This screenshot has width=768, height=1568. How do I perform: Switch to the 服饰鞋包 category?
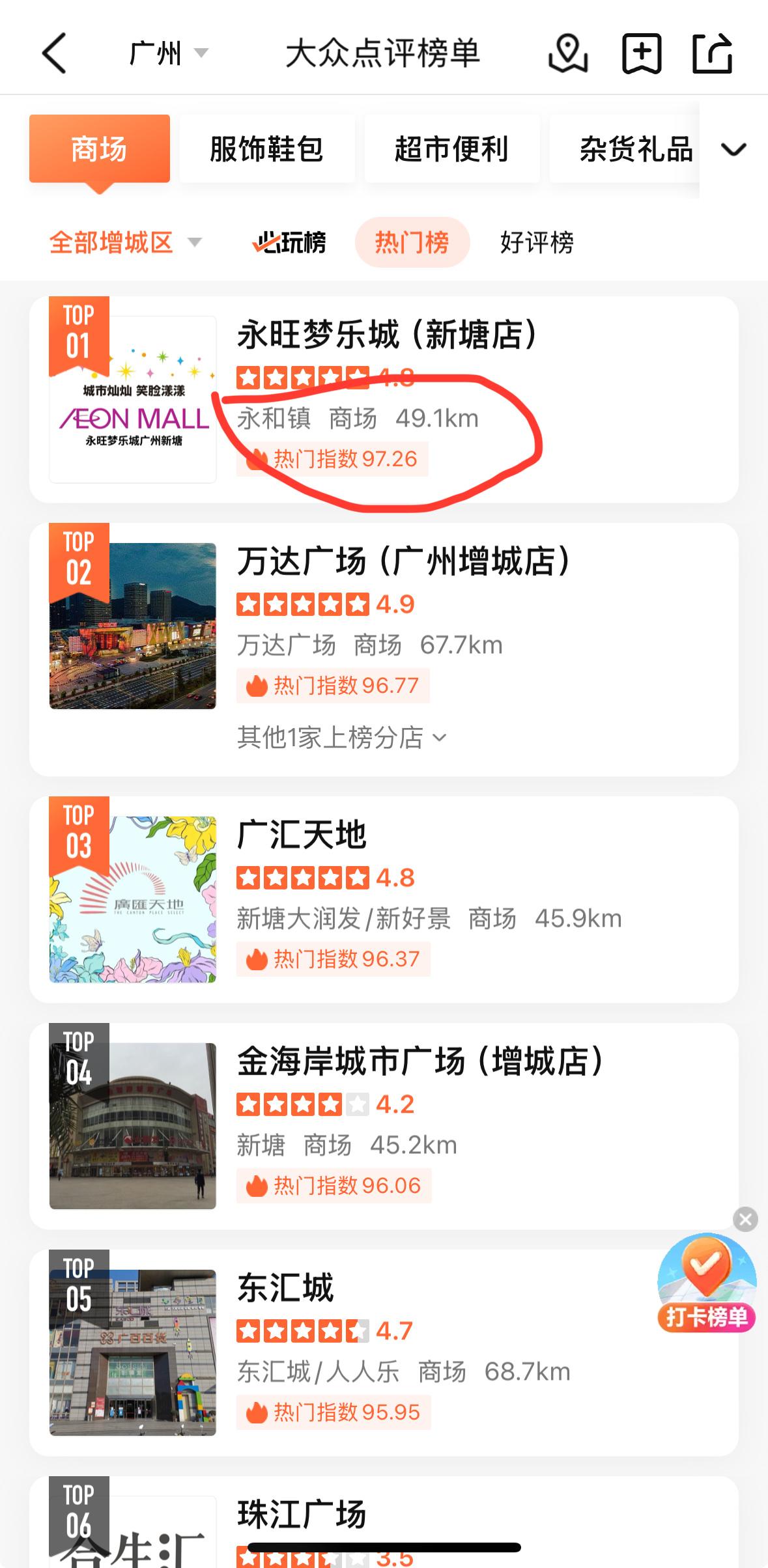coord(266,149)
